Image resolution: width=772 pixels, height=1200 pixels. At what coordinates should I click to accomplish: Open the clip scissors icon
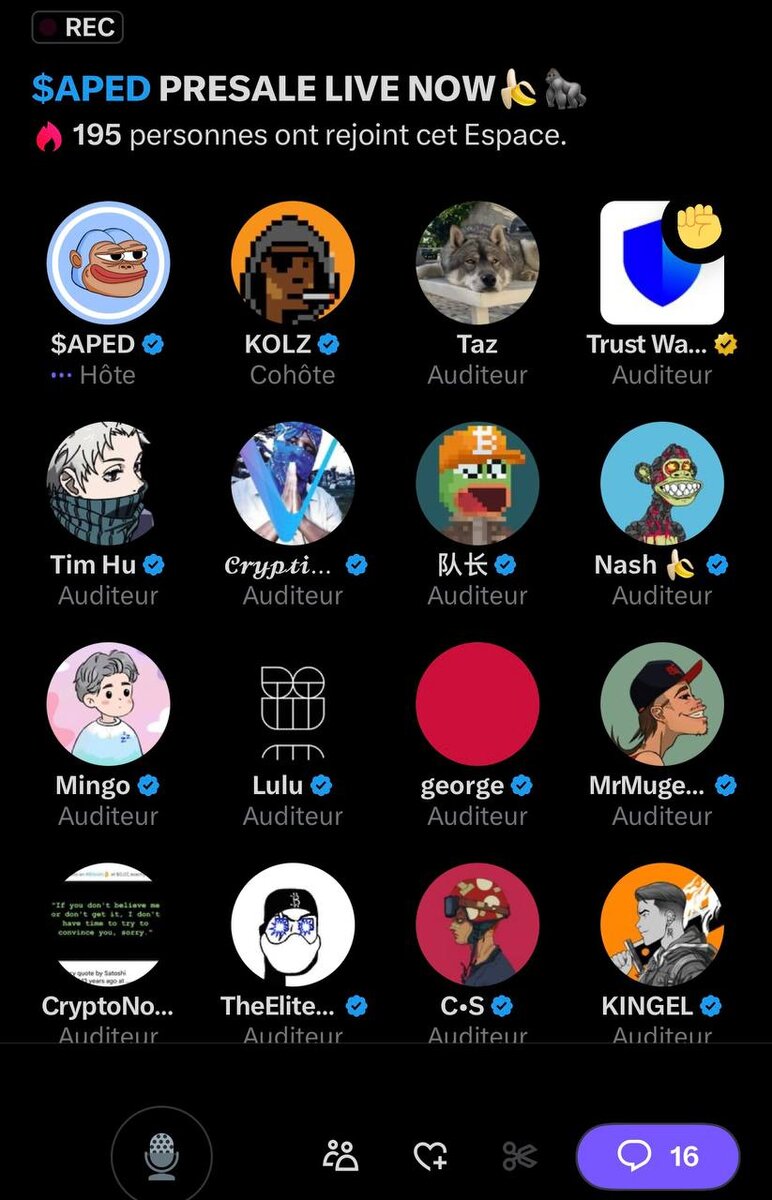[x=520, y=1156]
